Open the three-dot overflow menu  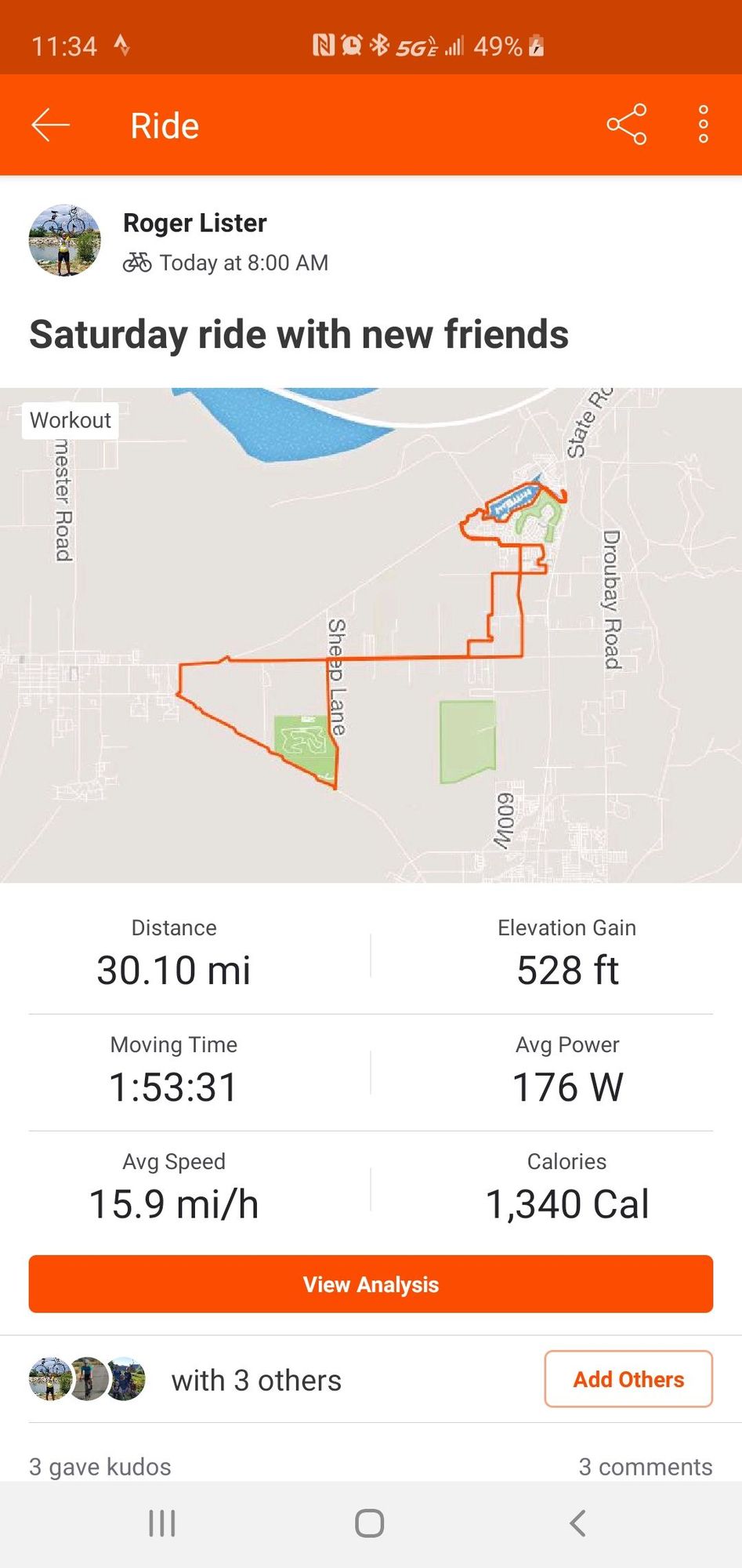point(704,125)
